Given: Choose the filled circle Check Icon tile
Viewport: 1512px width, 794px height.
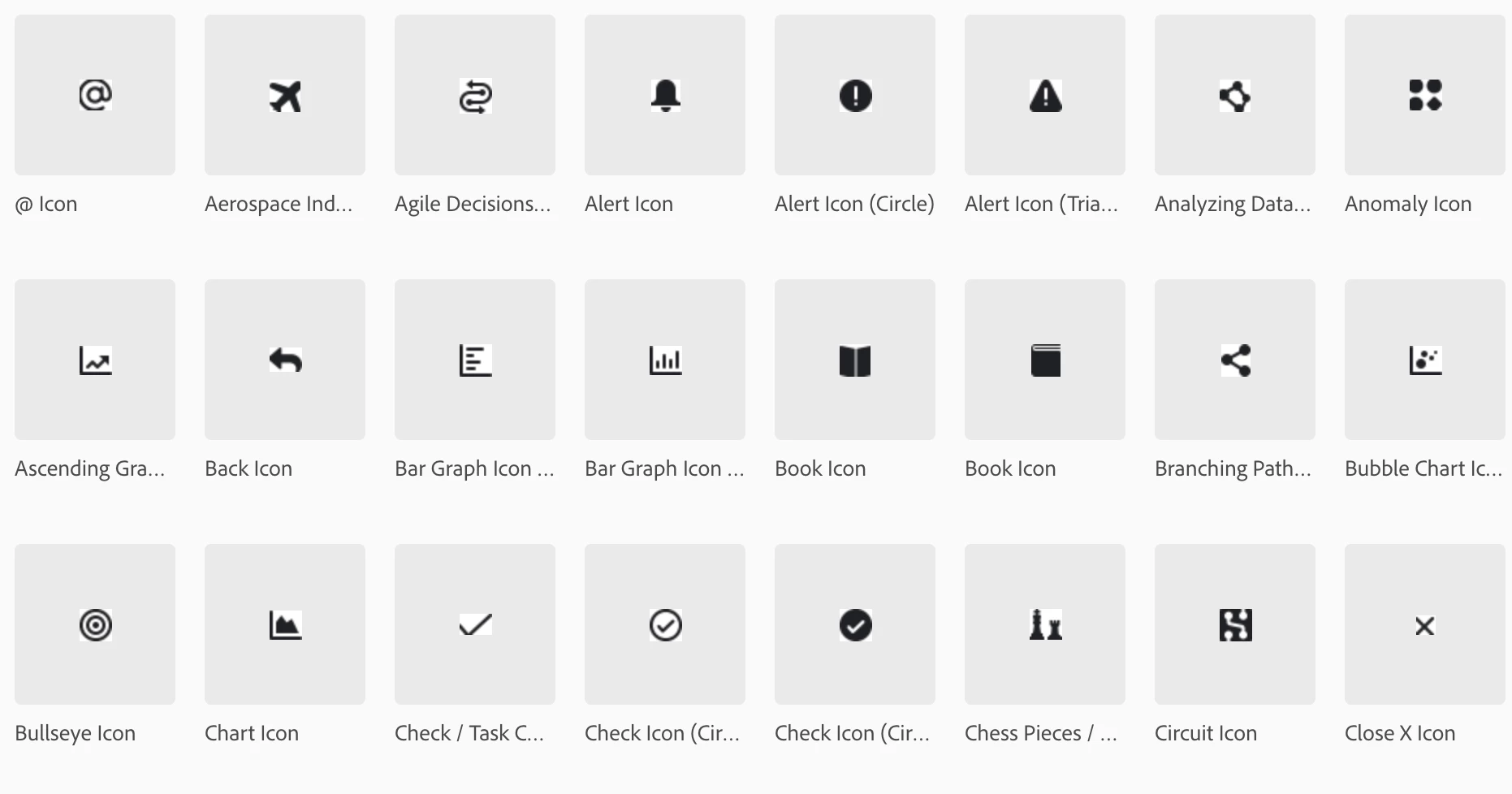Looking at the screenshot, I should [x=855, y=624].
